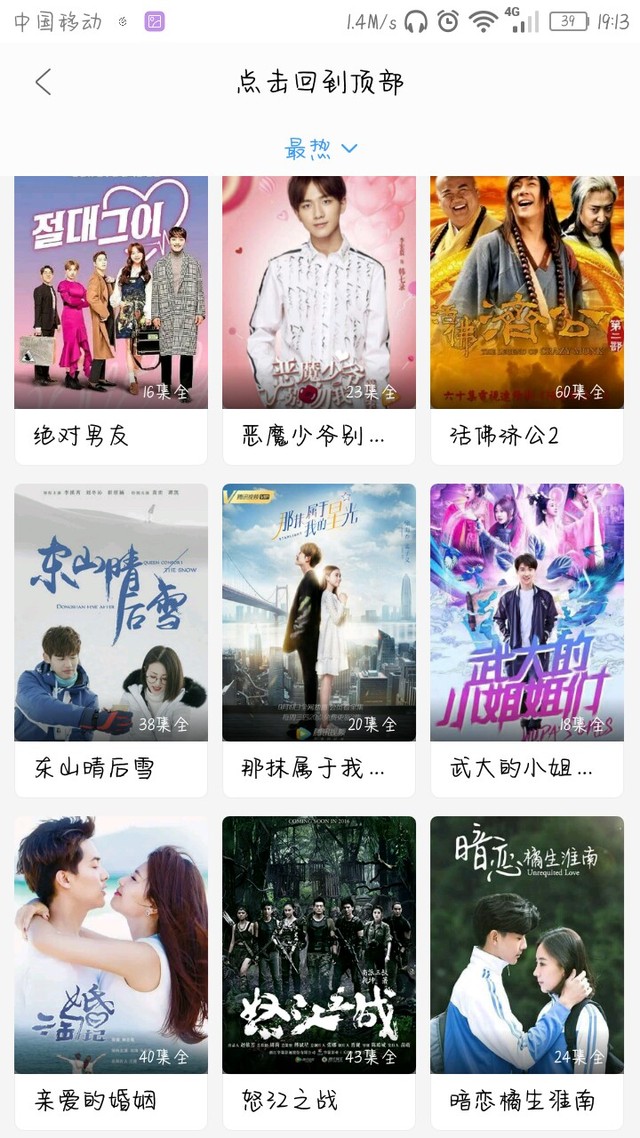Go back using the arrow icon
The width and height of the screenshot is (640, 1138).
pos(43,82)
